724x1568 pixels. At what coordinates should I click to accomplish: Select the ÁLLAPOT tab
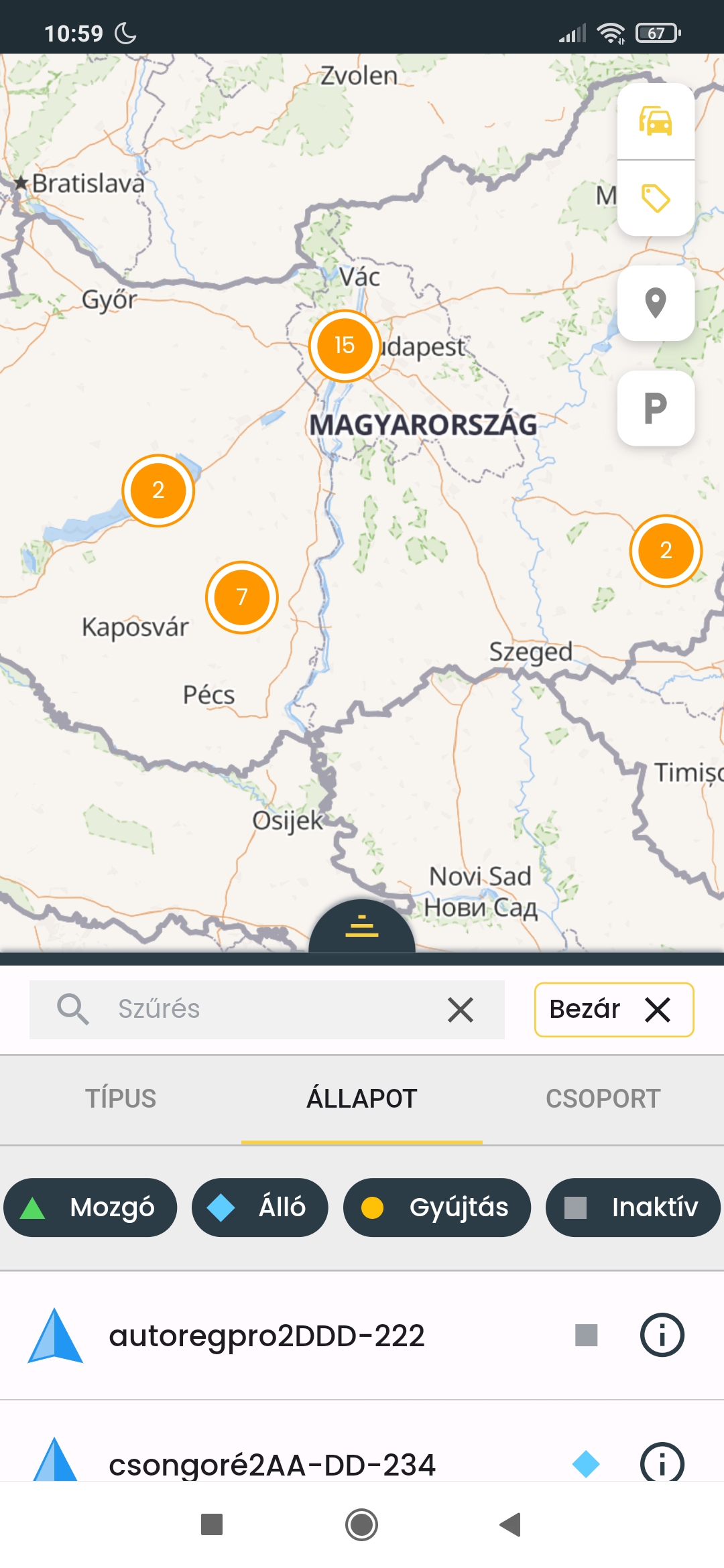(362, 1099)
